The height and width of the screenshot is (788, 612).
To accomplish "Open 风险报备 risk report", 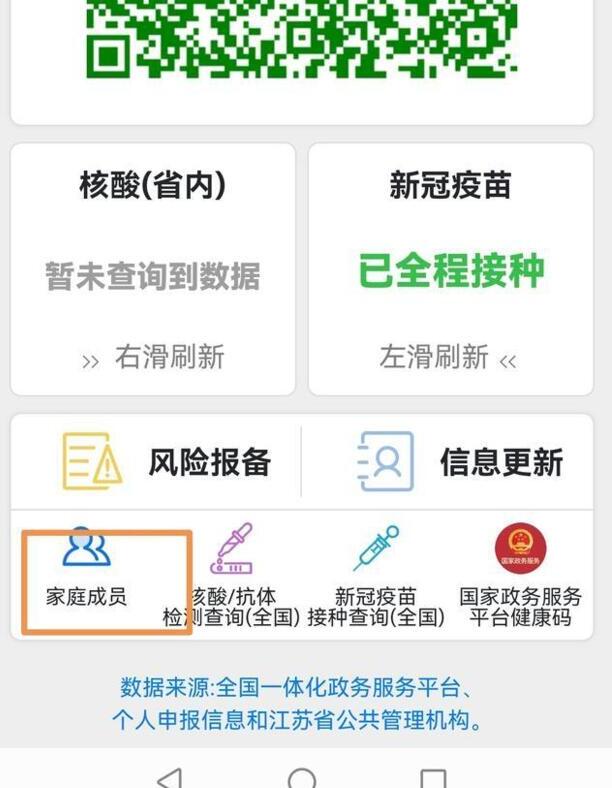I will tap(165, 462).
